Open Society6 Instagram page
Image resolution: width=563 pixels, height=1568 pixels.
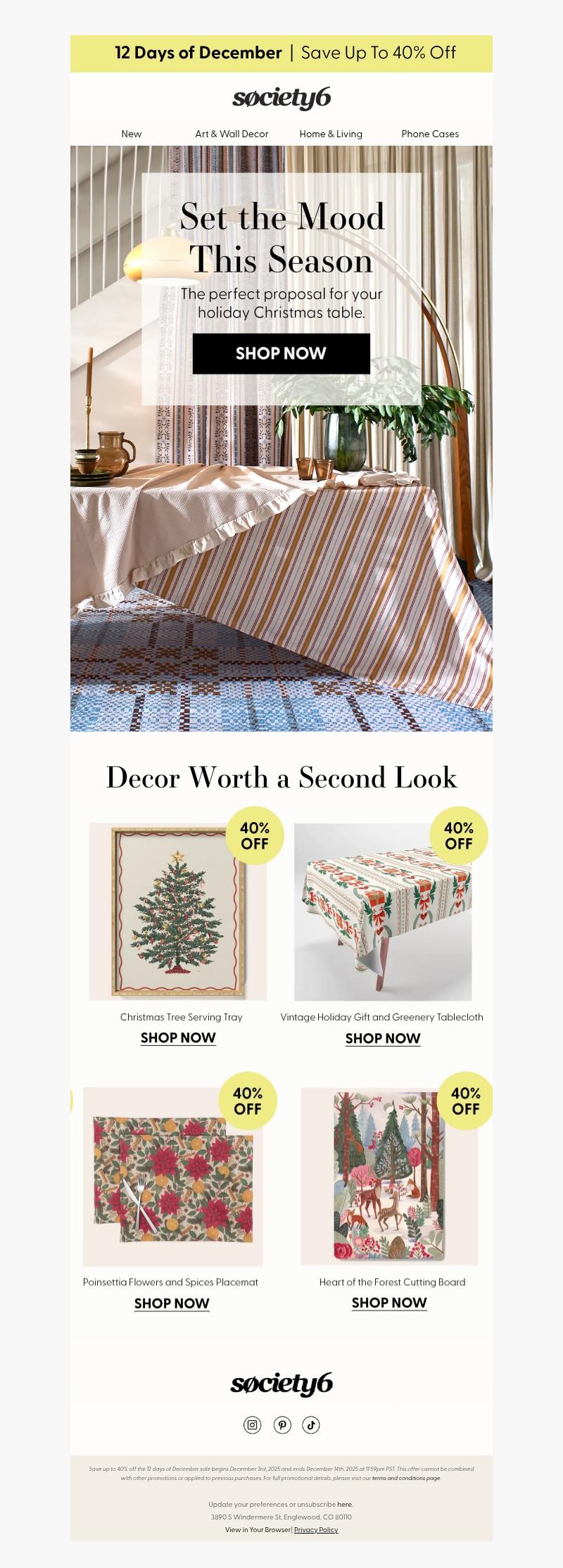[252, 1425]
